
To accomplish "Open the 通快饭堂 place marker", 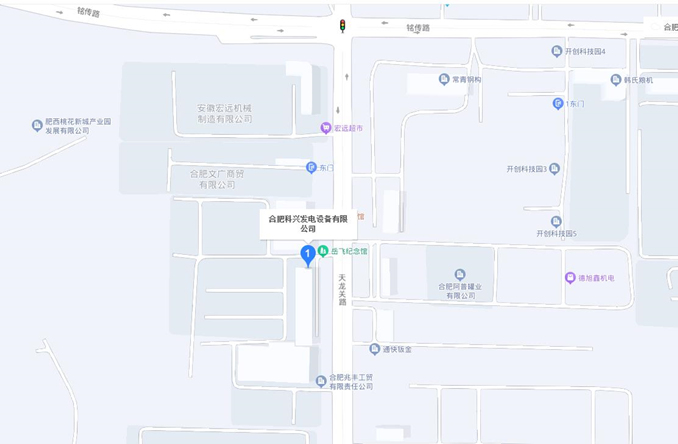I will pos(375,349).
